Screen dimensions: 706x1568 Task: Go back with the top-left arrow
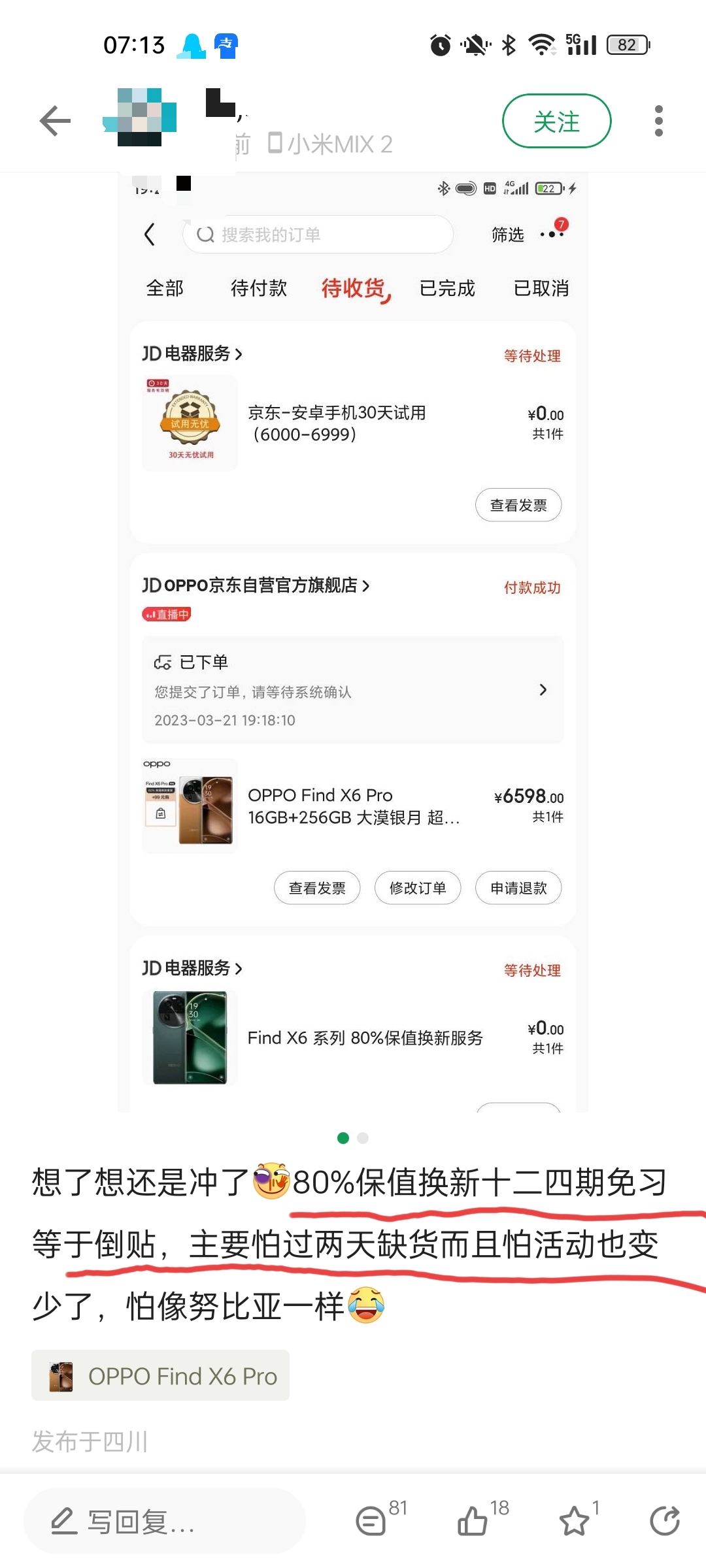55,121
